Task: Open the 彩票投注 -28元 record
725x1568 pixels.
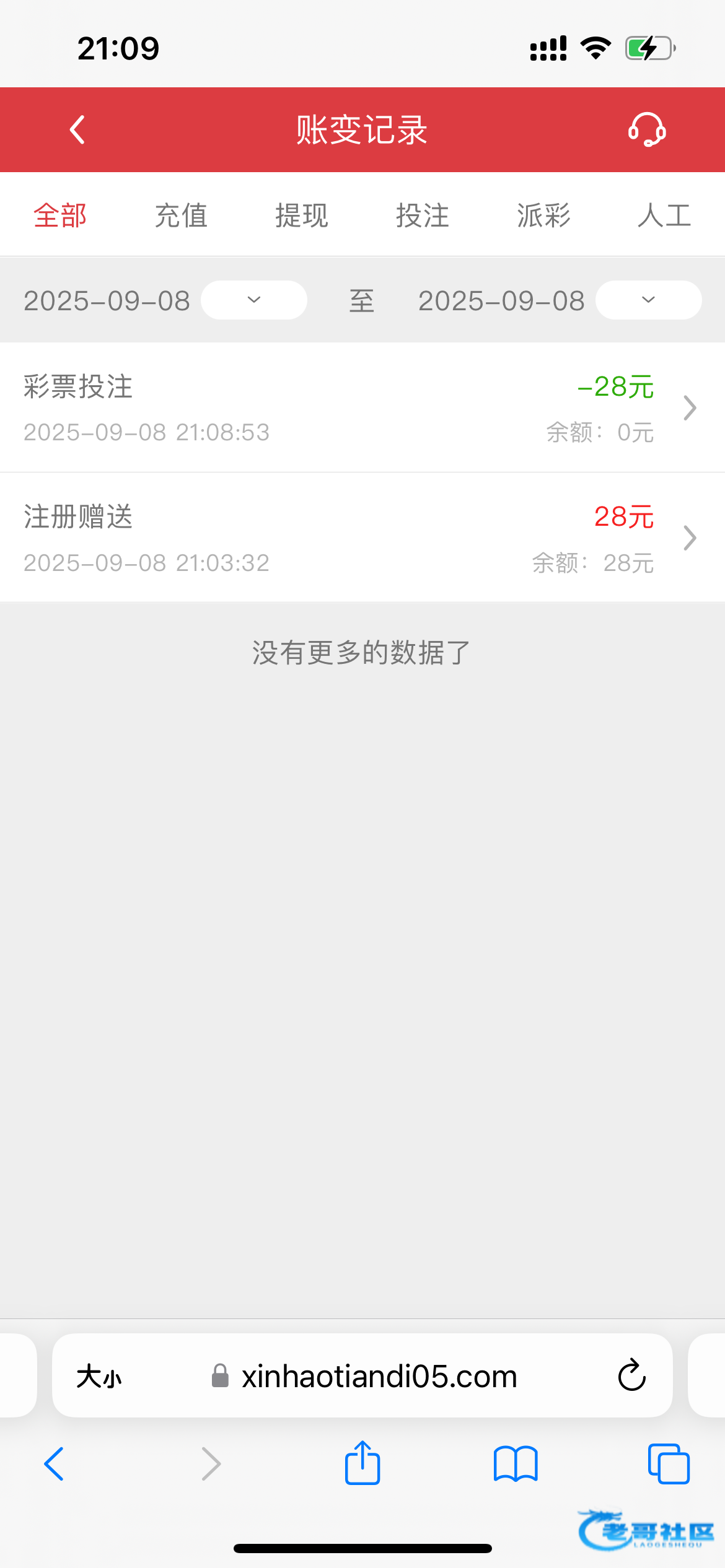Action: pos(362,407)
